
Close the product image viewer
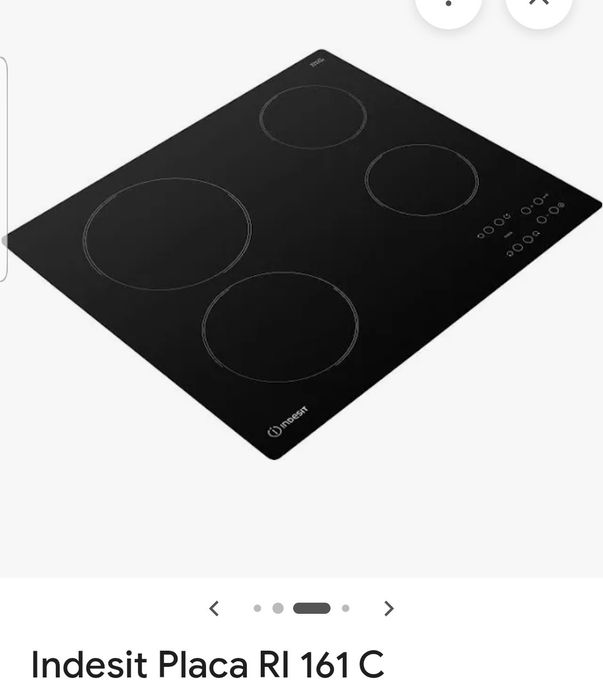(539, 5)
